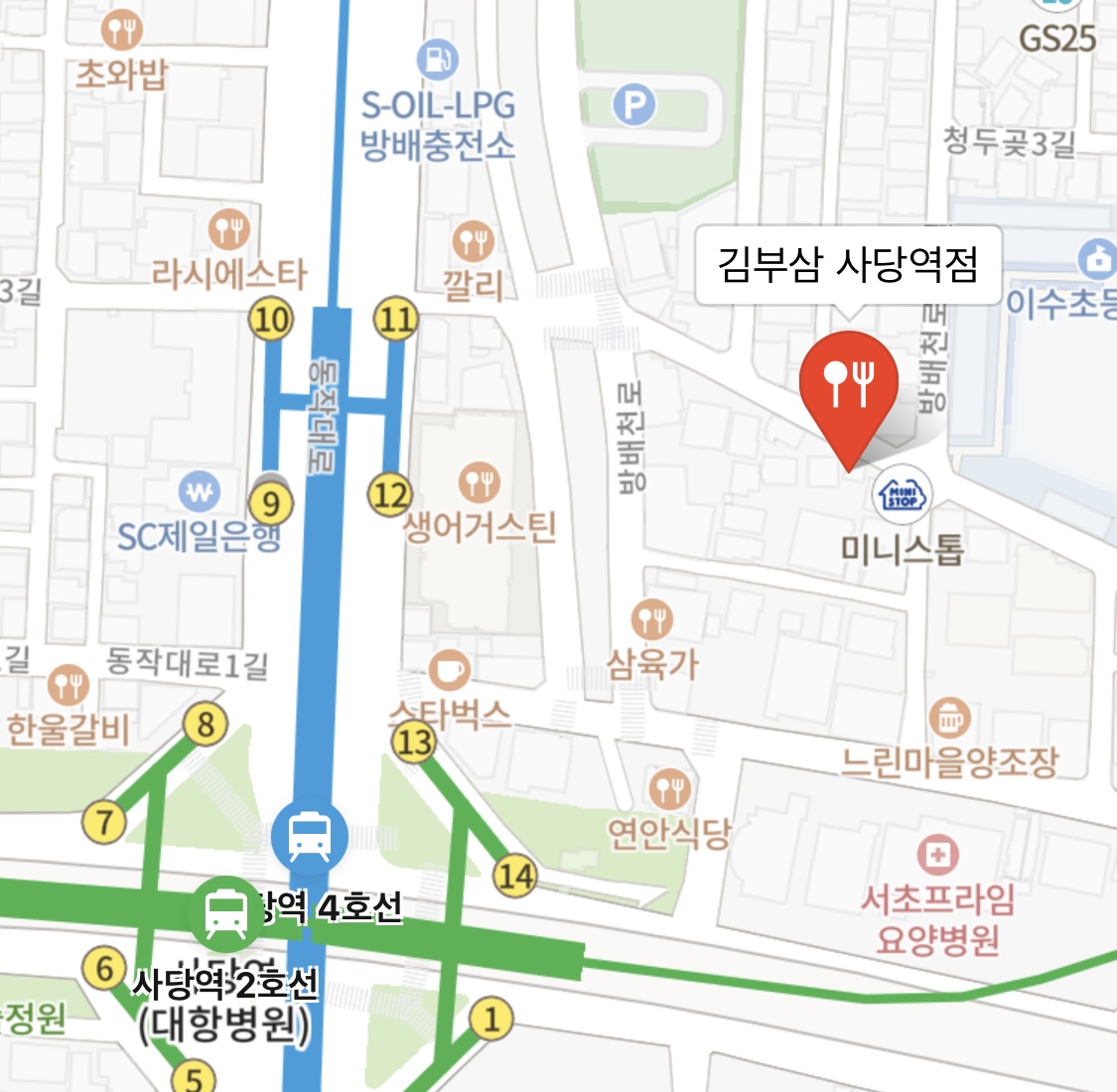Tap the 연안식당 restaurant marker

(670, 789)
